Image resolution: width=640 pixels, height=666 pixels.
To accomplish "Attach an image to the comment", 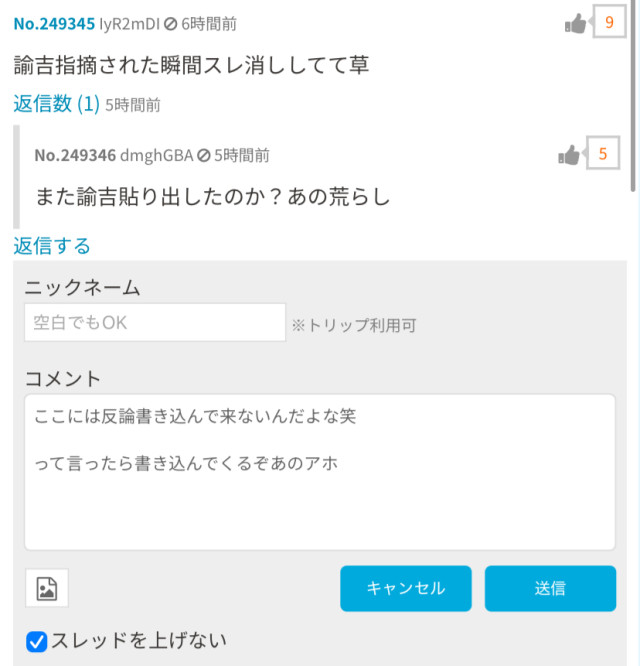I will (x=47, y=588).
